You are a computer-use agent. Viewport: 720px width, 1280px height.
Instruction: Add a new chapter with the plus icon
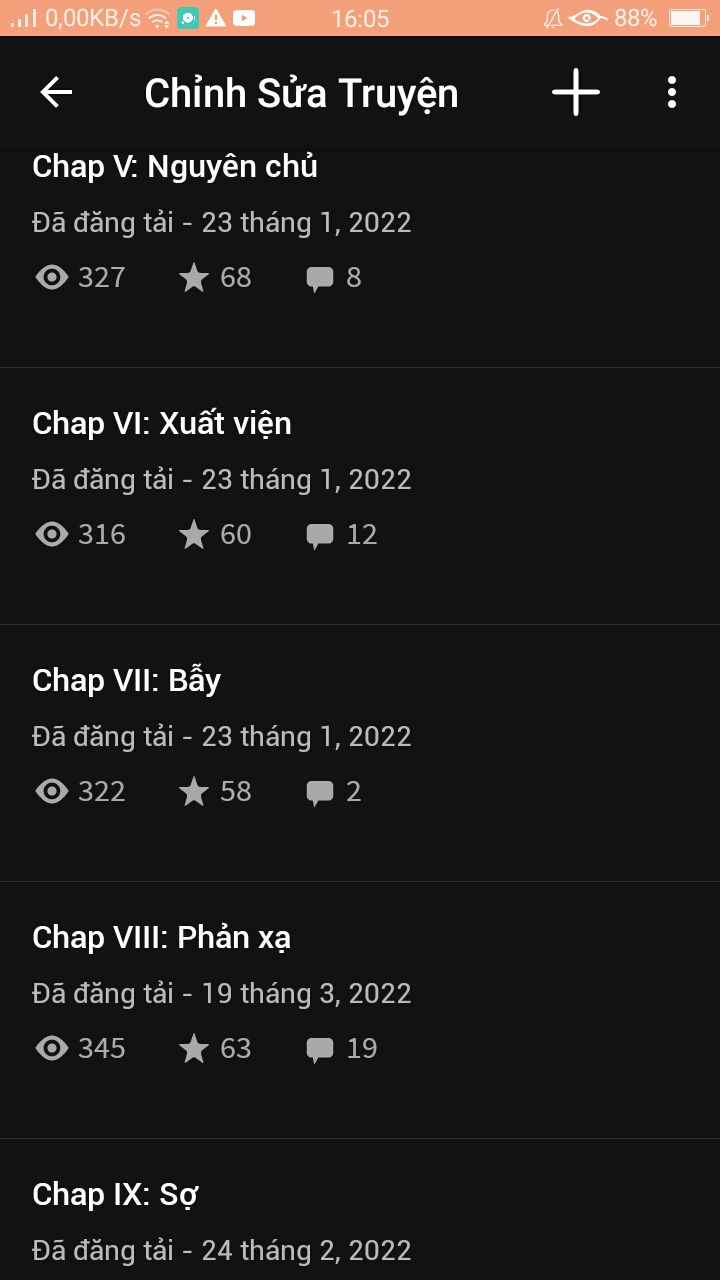[576, 93]
